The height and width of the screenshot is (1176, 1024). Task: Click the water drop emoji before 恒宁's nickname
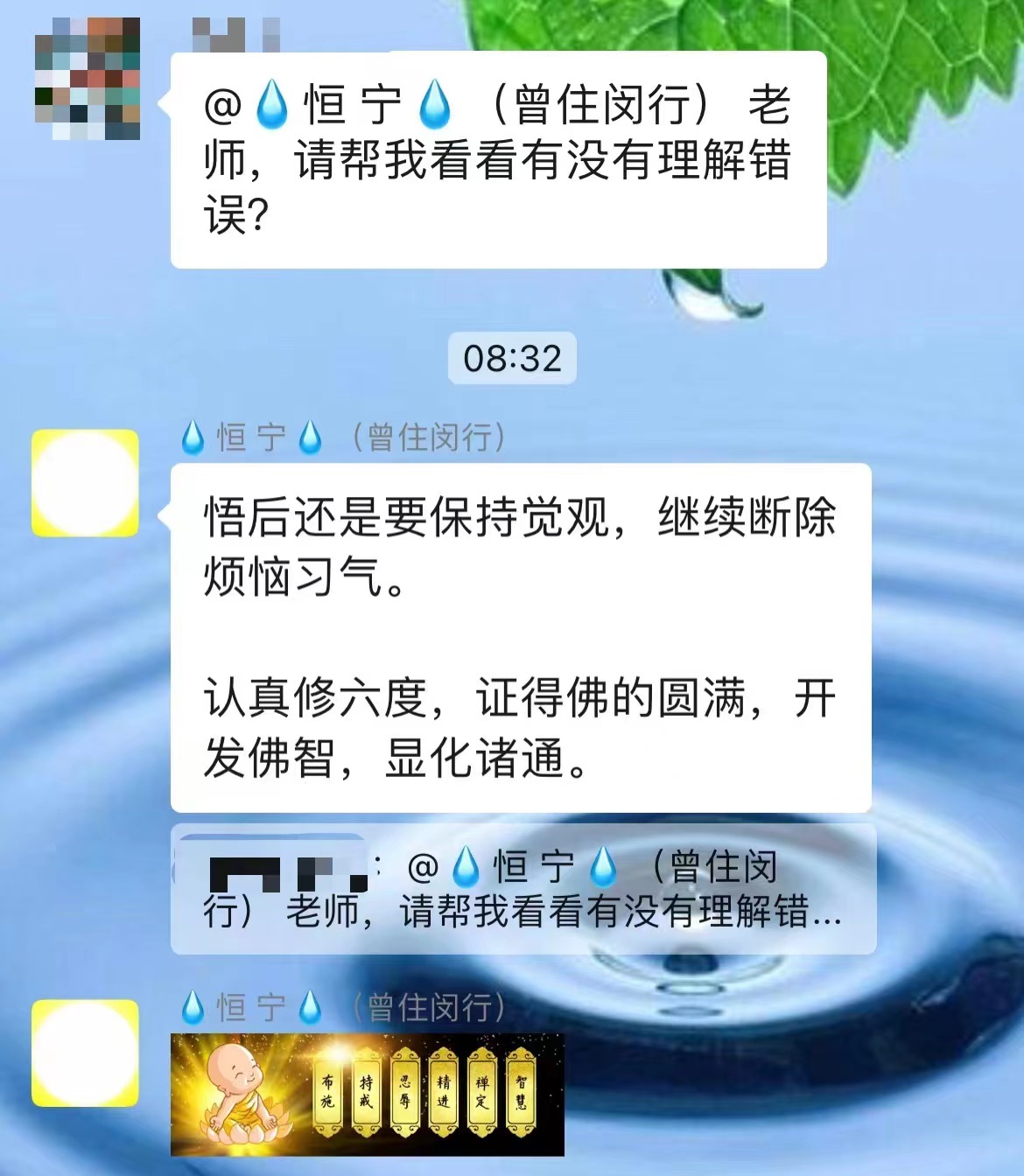click(191, 435)
